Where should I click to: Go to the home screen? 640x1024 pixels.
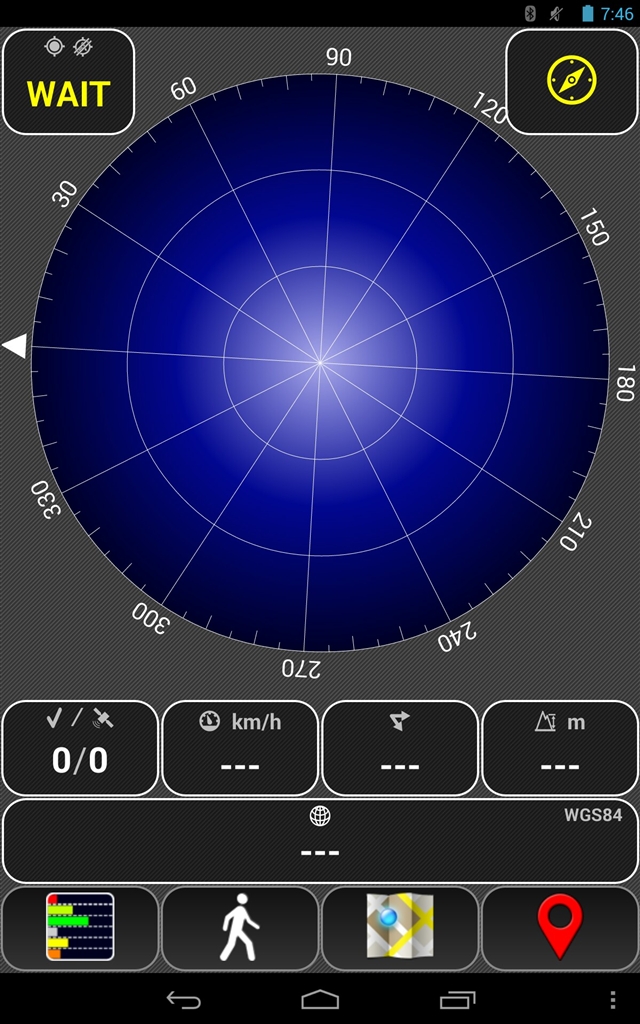pyautogui.click(x=320, y=1000)
